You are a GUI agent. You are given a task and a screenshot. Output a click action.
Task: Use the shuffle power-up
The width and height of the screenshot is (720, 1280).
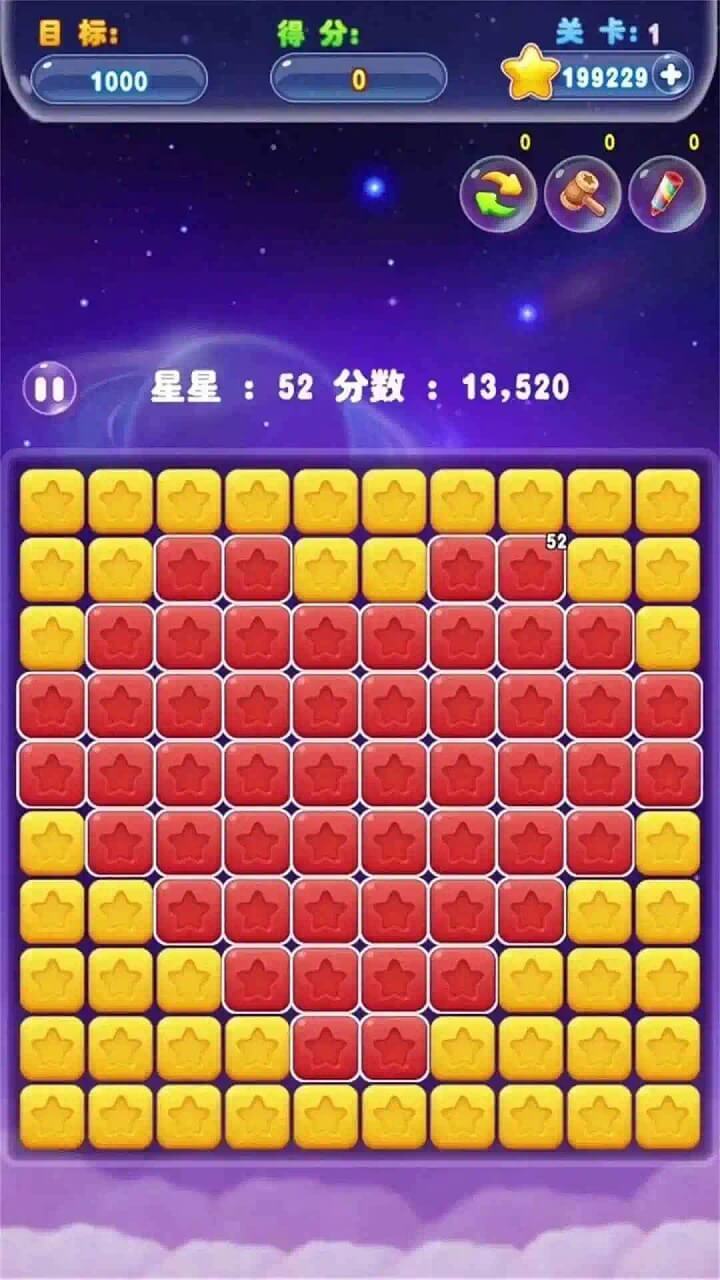click(498, 195)
